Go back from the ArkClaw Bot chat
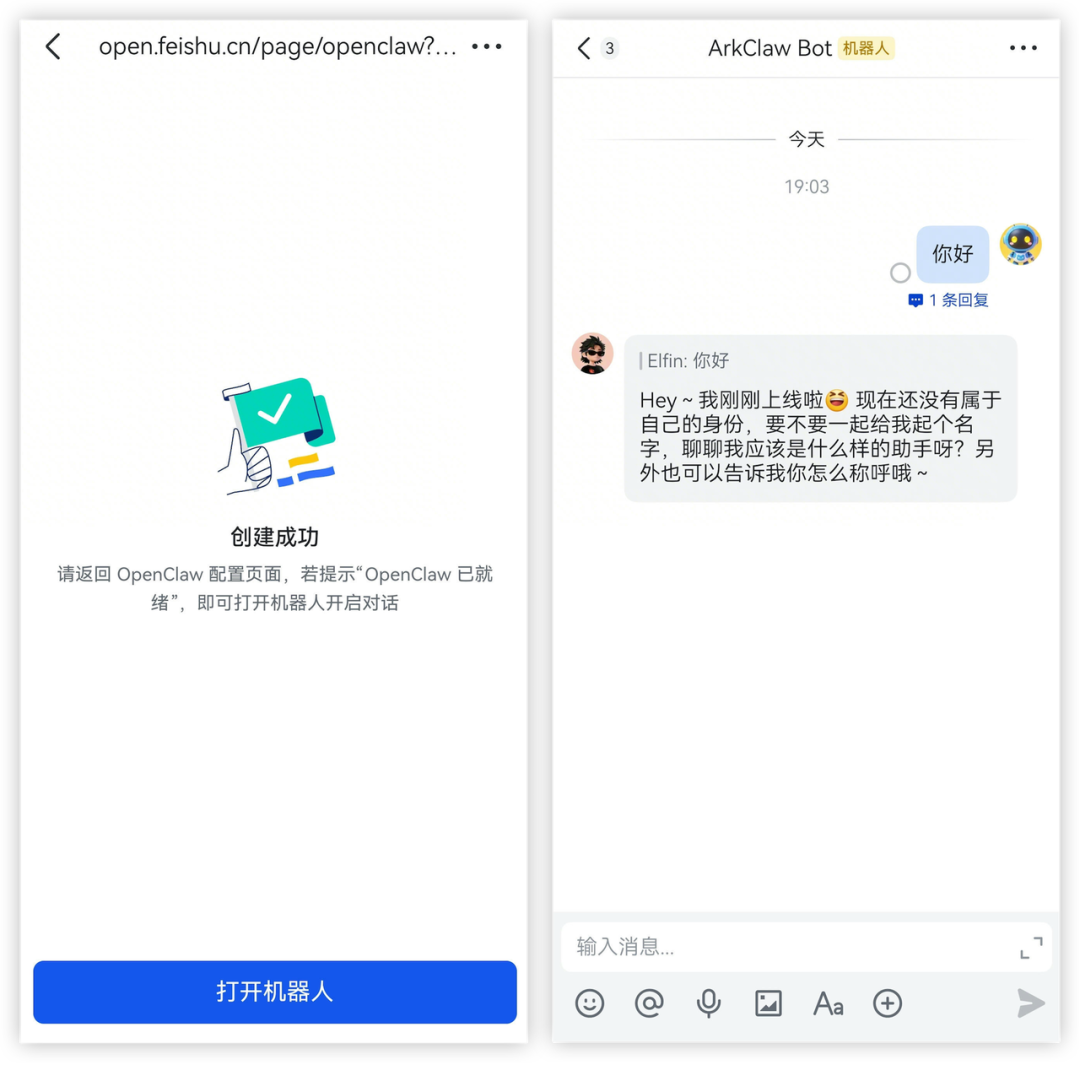This screenshot has width=1080, height=1065. (x=585, y=48)
